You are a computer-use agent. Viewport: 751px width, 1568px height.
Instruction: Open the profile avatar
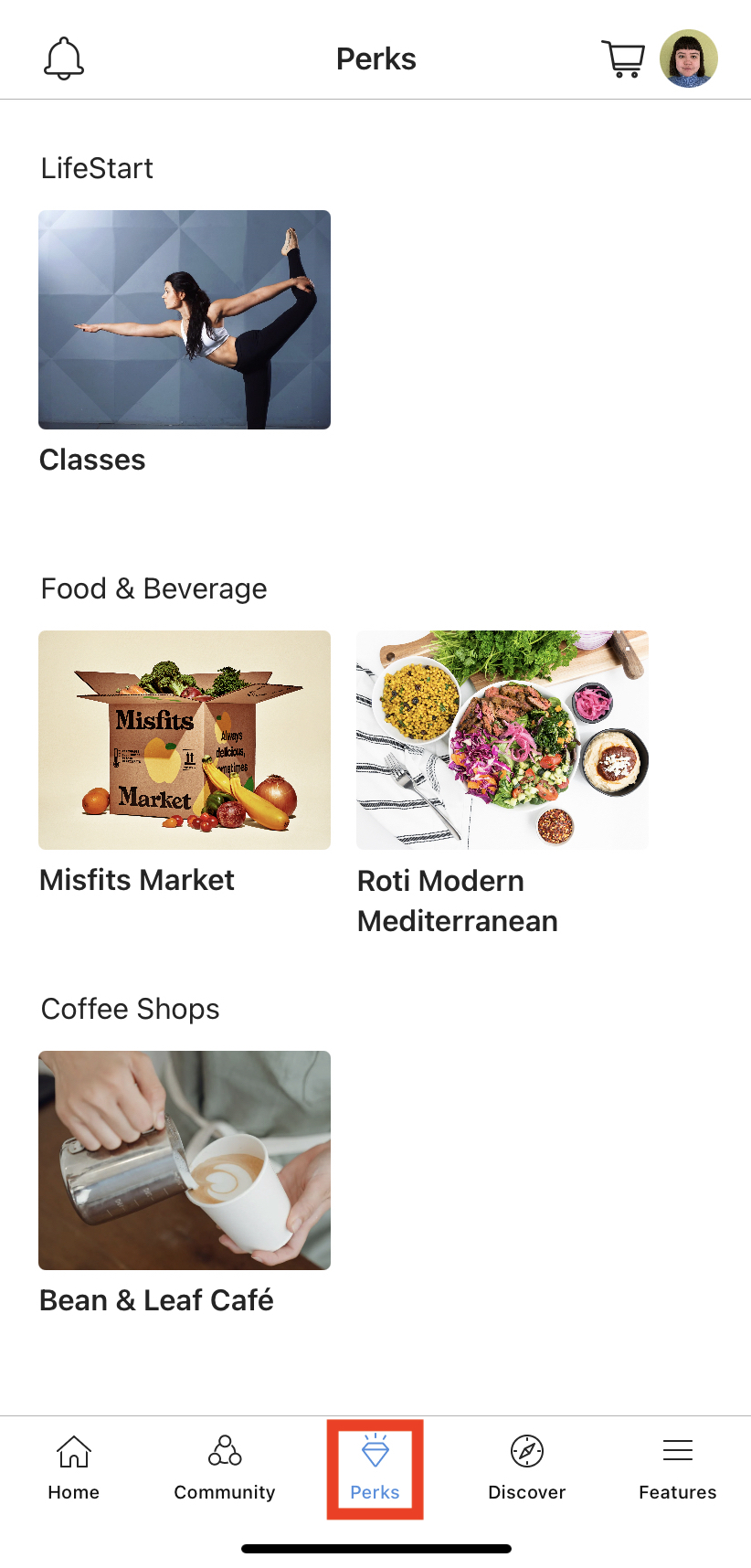[x=689, y=58]
